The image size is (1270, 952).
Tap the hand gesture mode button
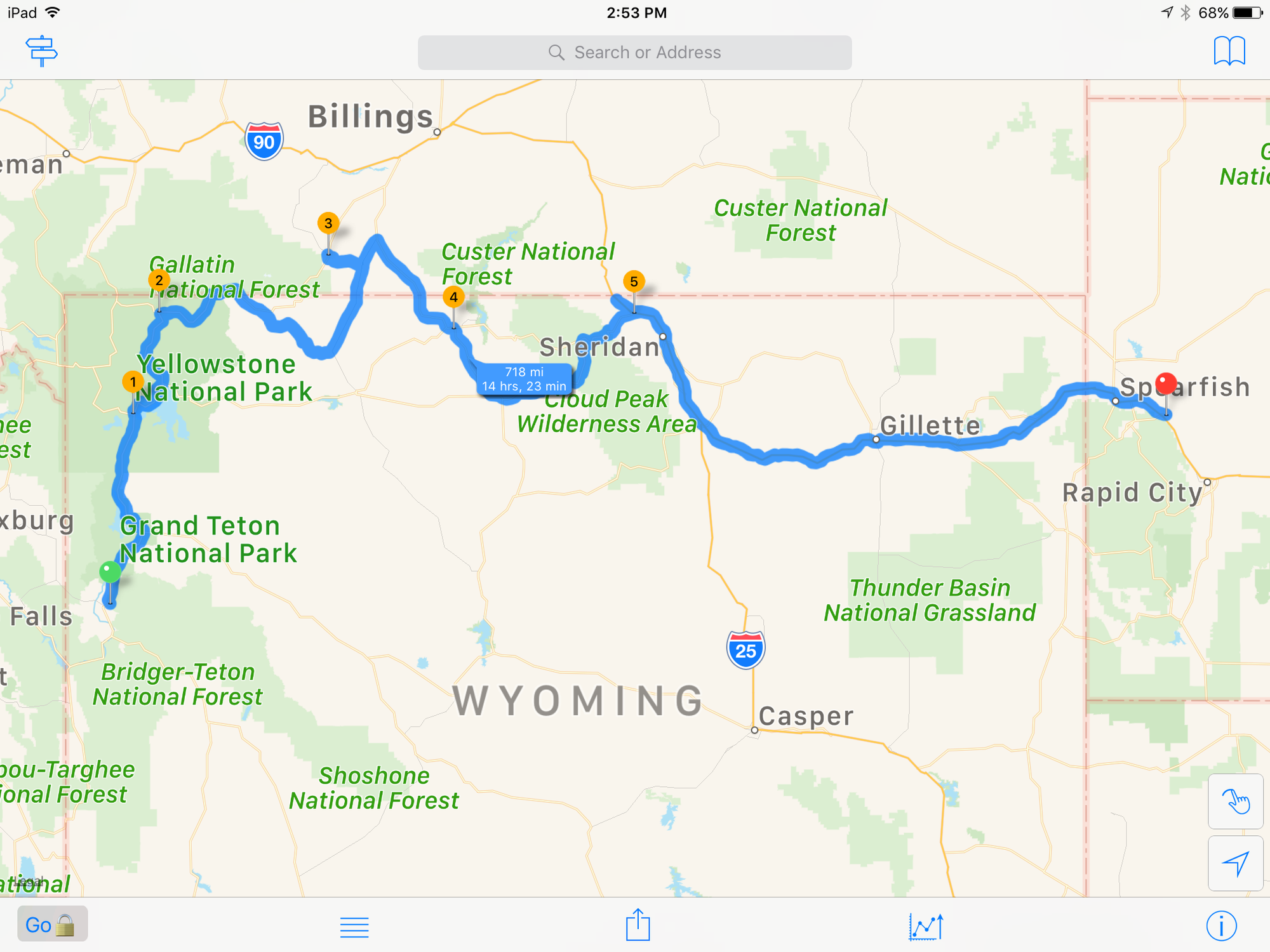1236,801
